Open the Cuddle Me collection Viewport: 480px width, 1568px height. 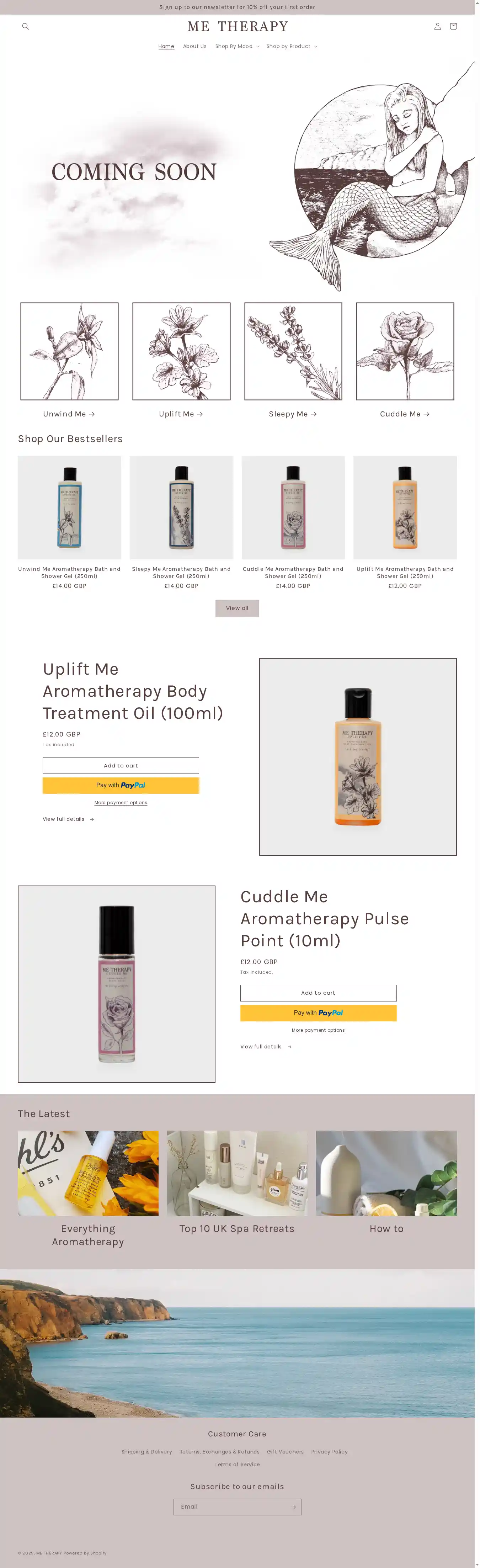point(405,414)
